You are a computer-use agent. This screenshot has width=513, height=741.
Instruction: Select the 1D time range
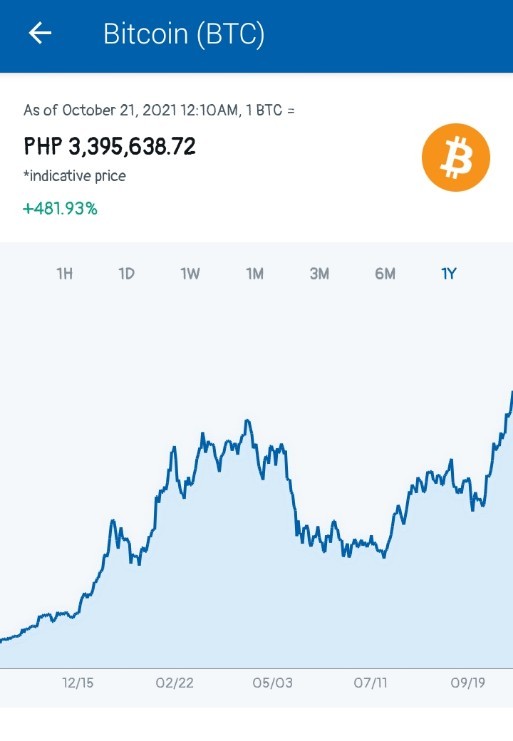[127, 274]
